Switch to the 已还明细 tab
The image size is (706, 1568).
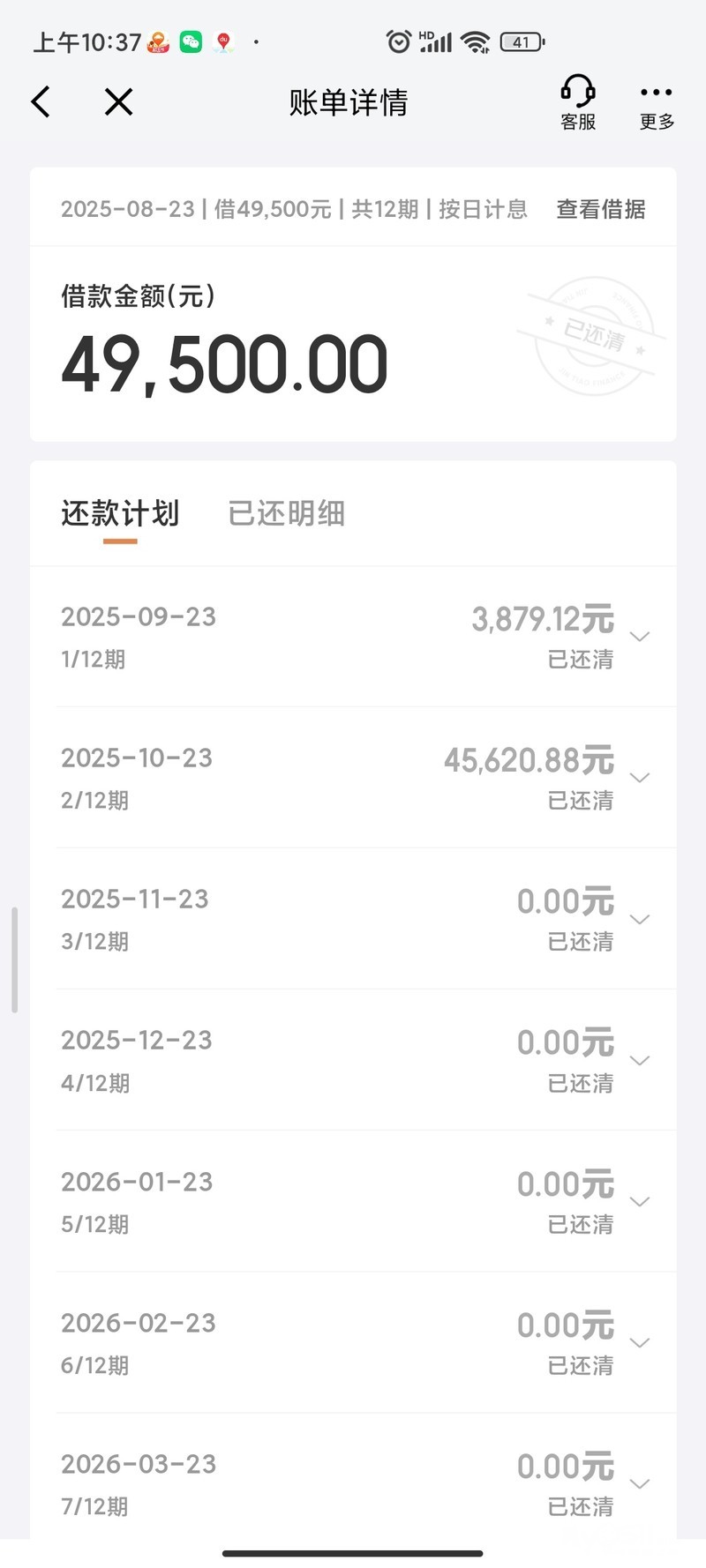click(x=286, y=513)
